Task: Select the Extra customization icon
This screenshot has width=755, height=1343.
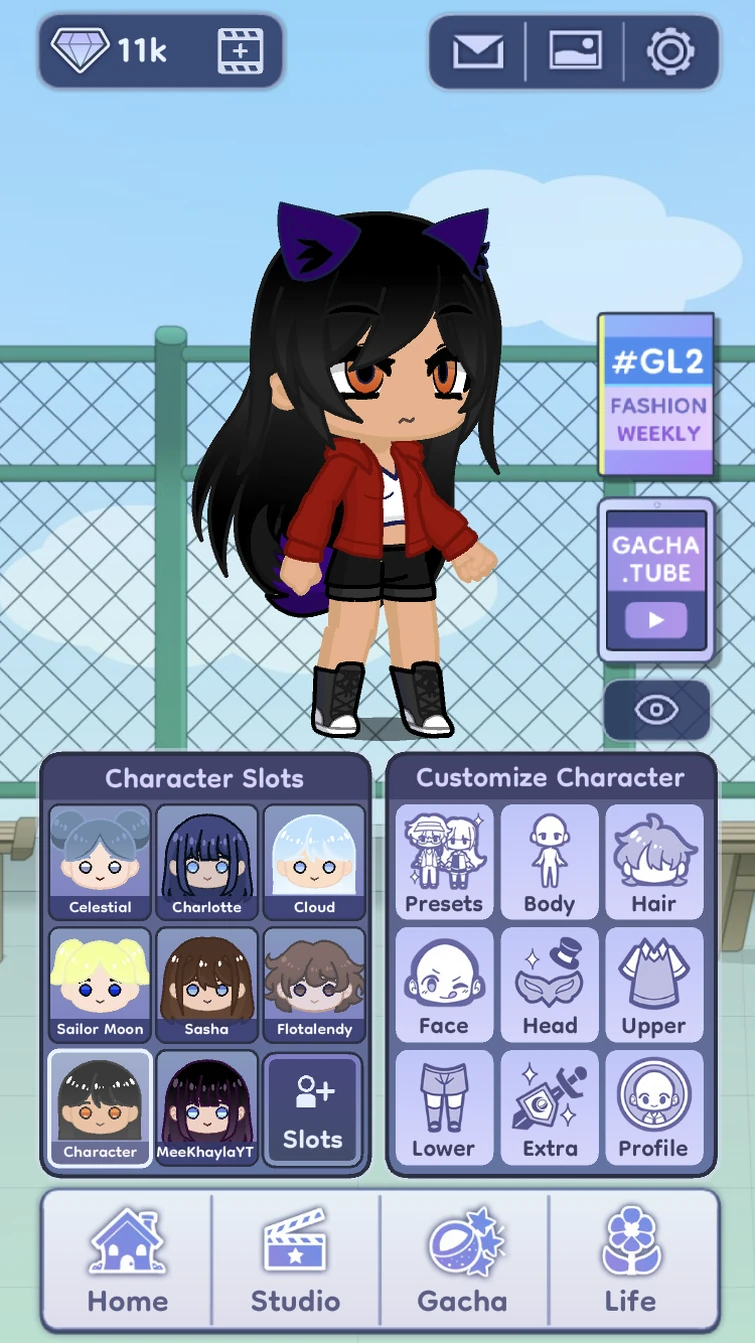Action: pyautogui.click(x=549, y=1106)
